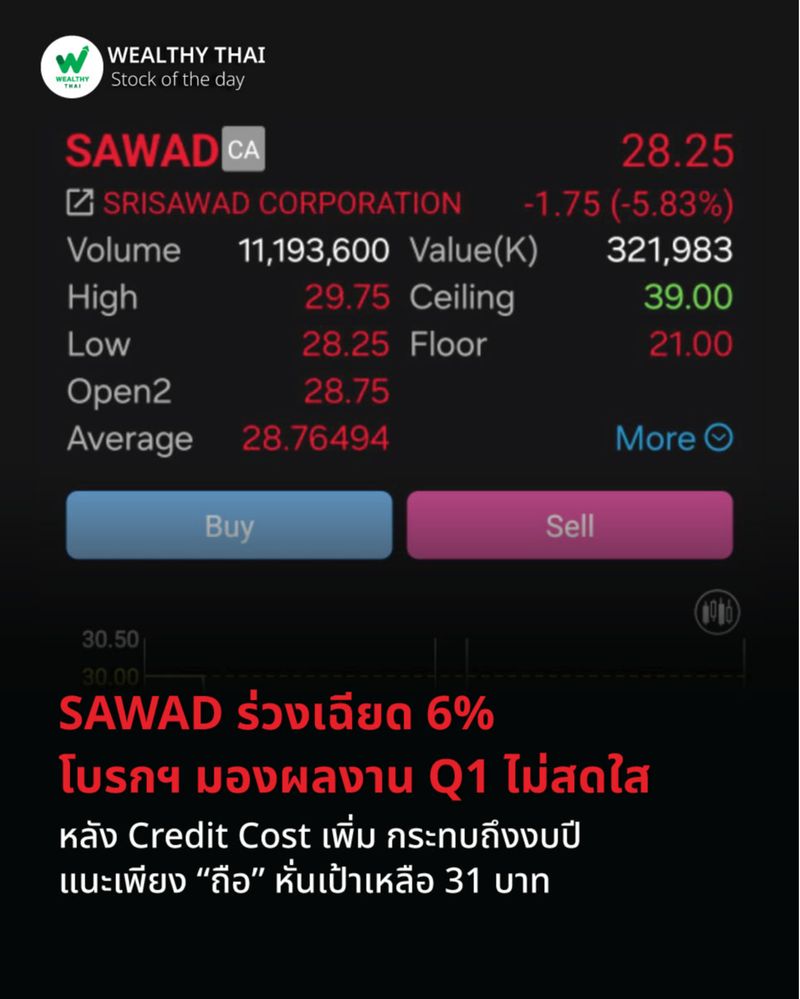Click the external link icon beside SRISAWAD CORPORATION
Image resolution: width=800 pixels, height=999 pixels.
point(80,201)
